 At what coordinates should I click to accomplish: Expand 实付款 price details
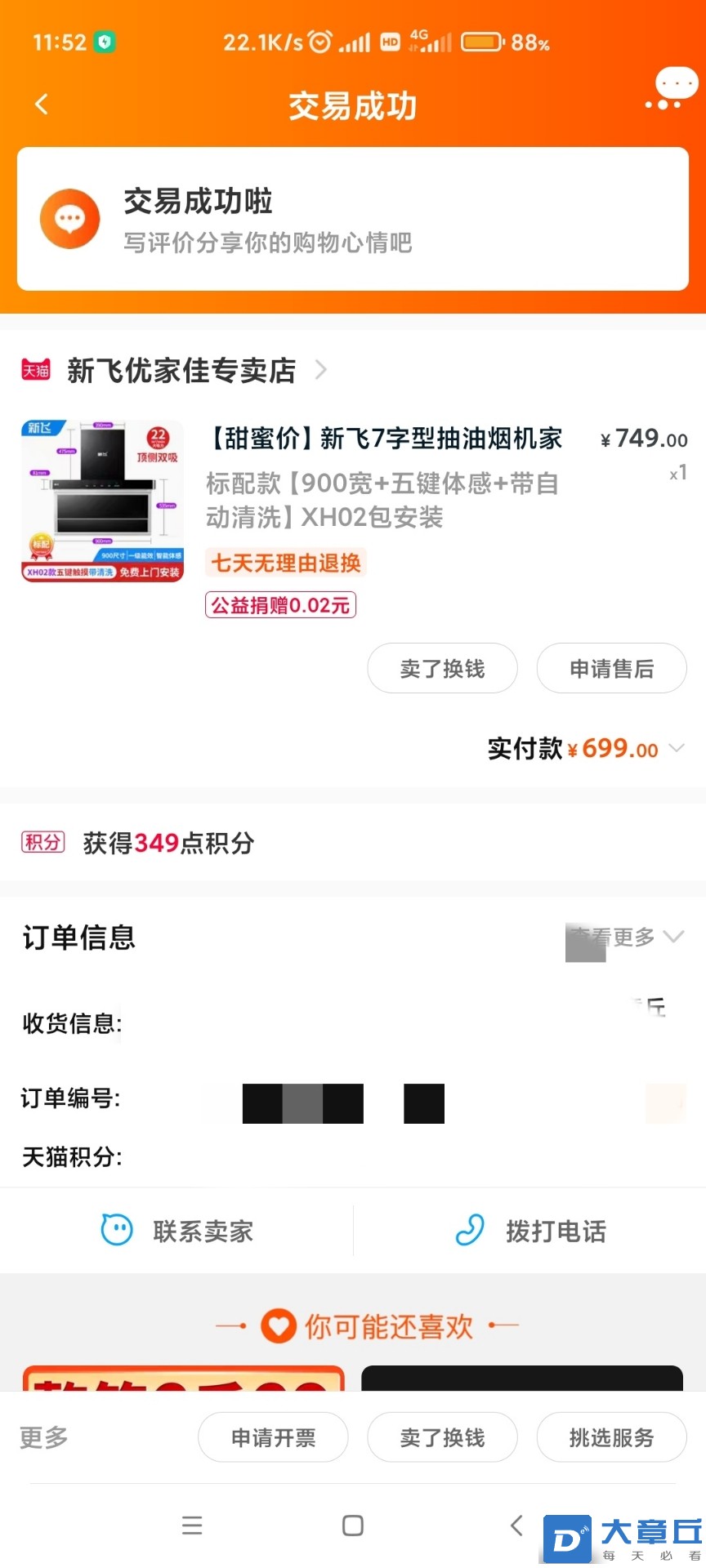coord(676,748)
